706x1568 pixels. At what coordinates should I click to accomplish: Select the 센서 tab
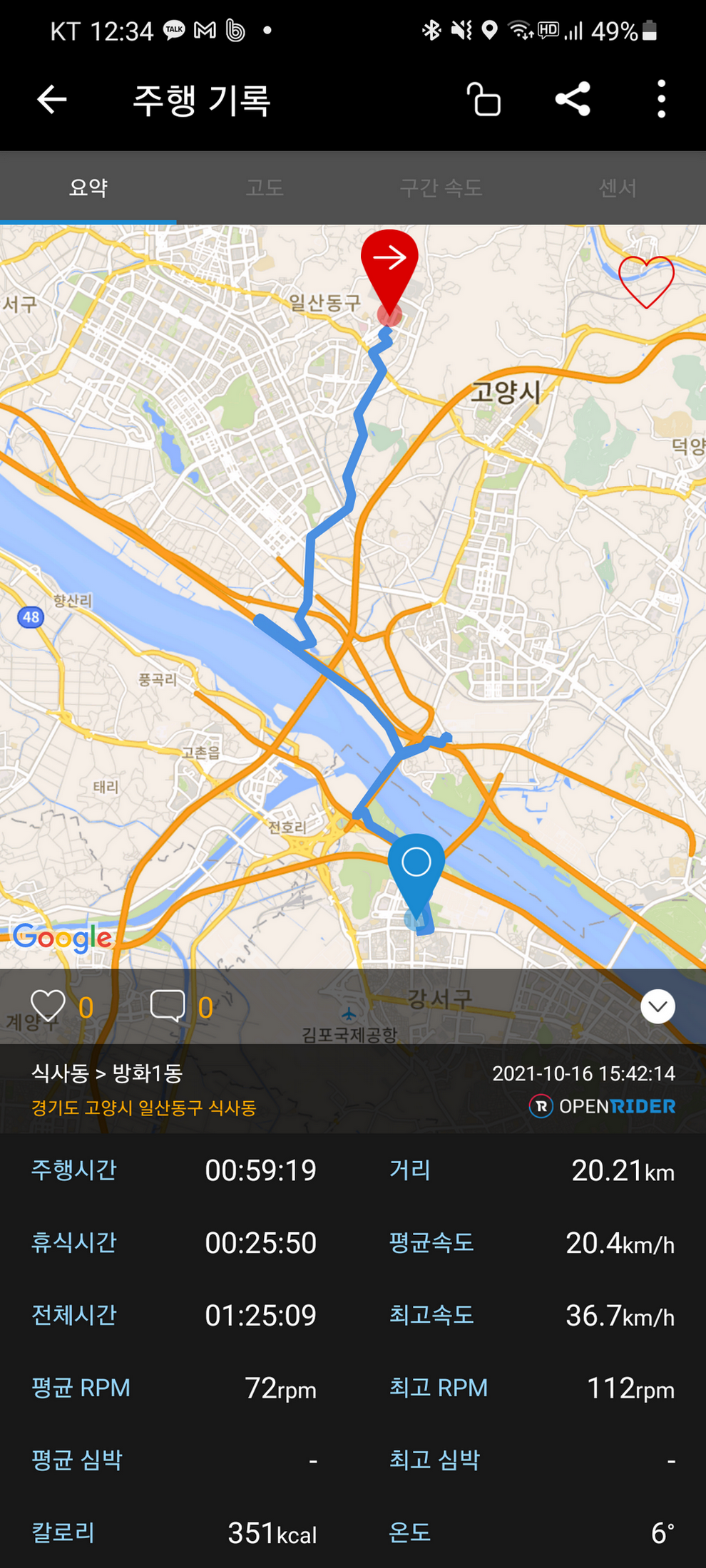617,188
